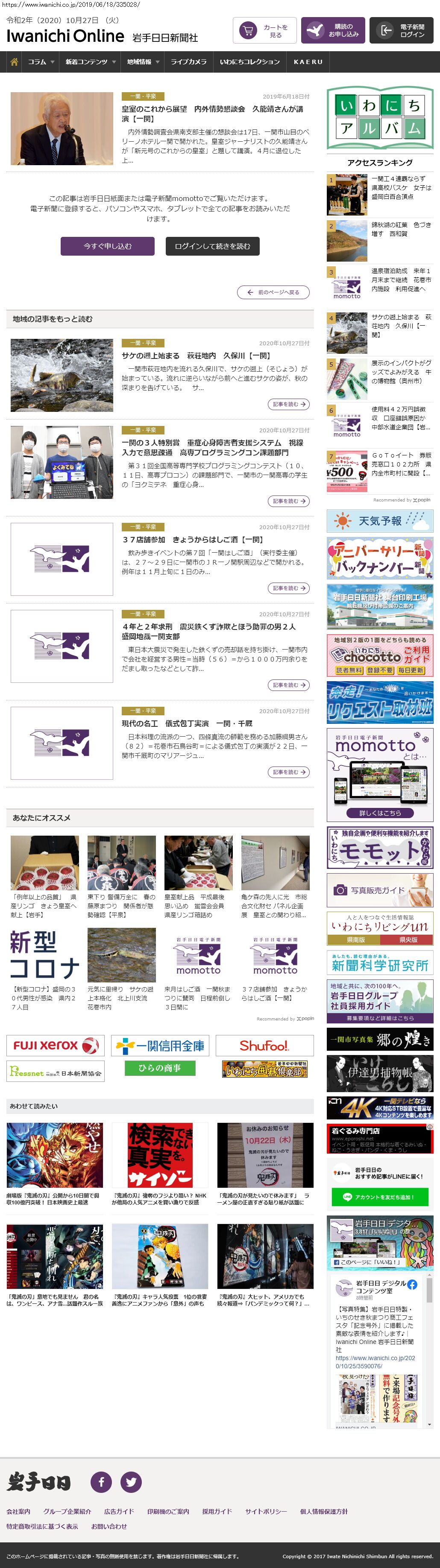Open the home icon in navigation bar
Screen dimensions: 440x1568
click(x=14, y=62)
